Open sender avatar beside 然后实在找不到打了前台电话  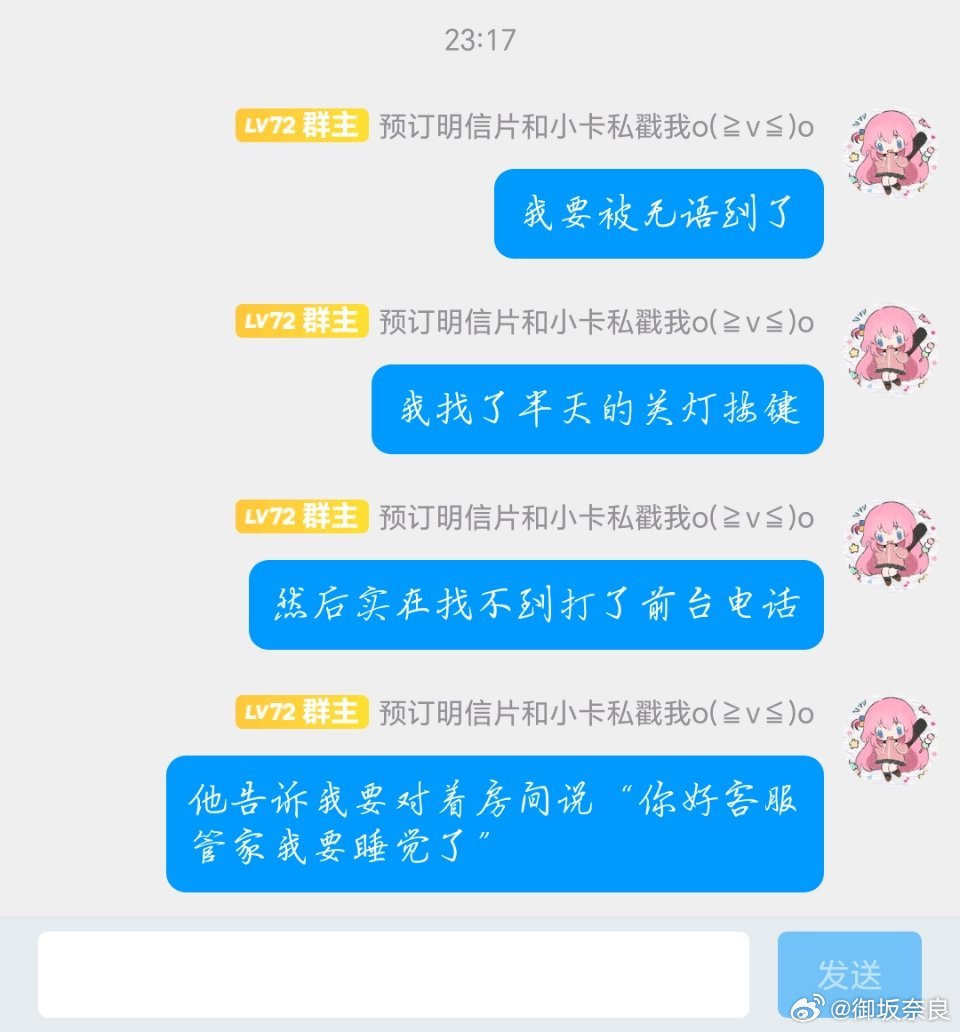point(892,543)
